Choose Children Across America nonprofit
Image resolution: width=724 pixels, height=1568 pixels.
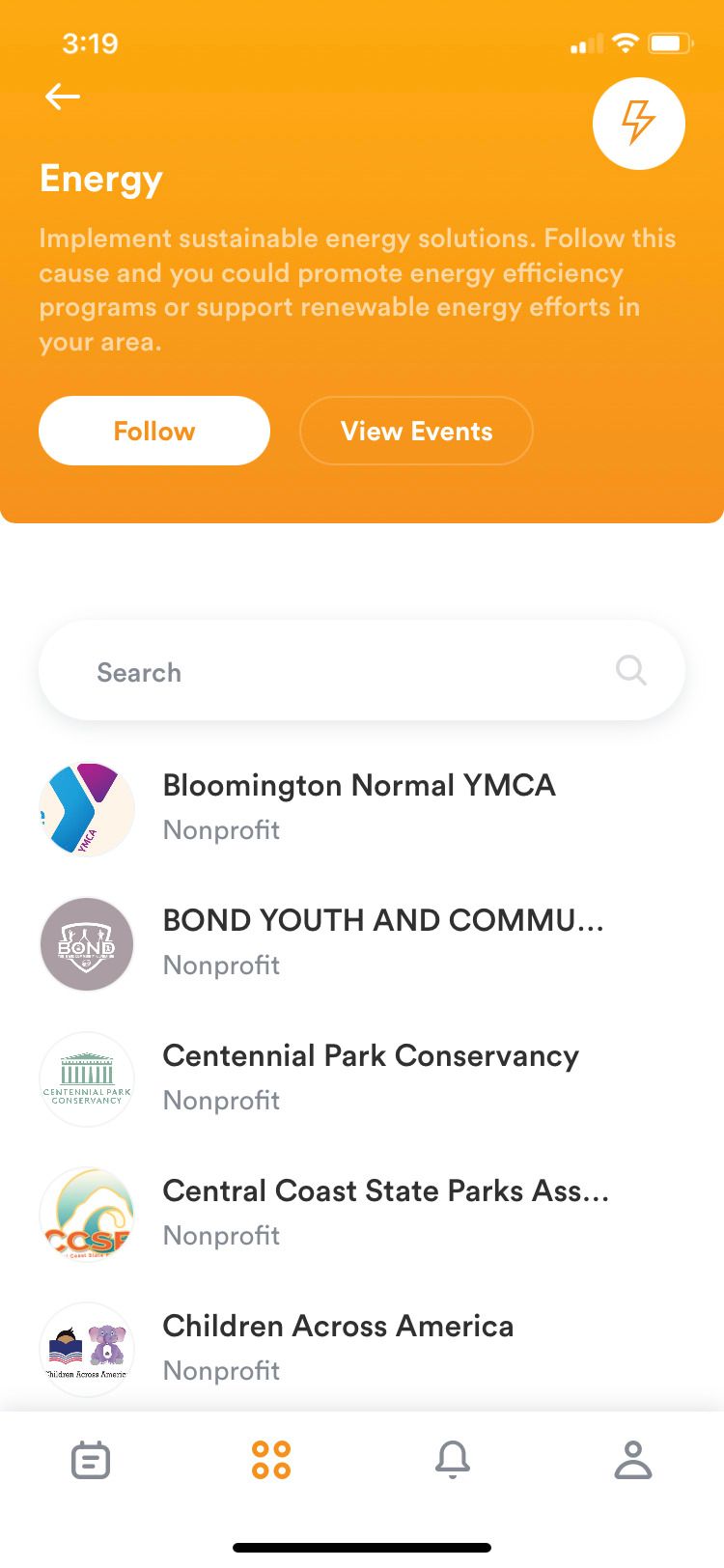(x=338, y=1347)
